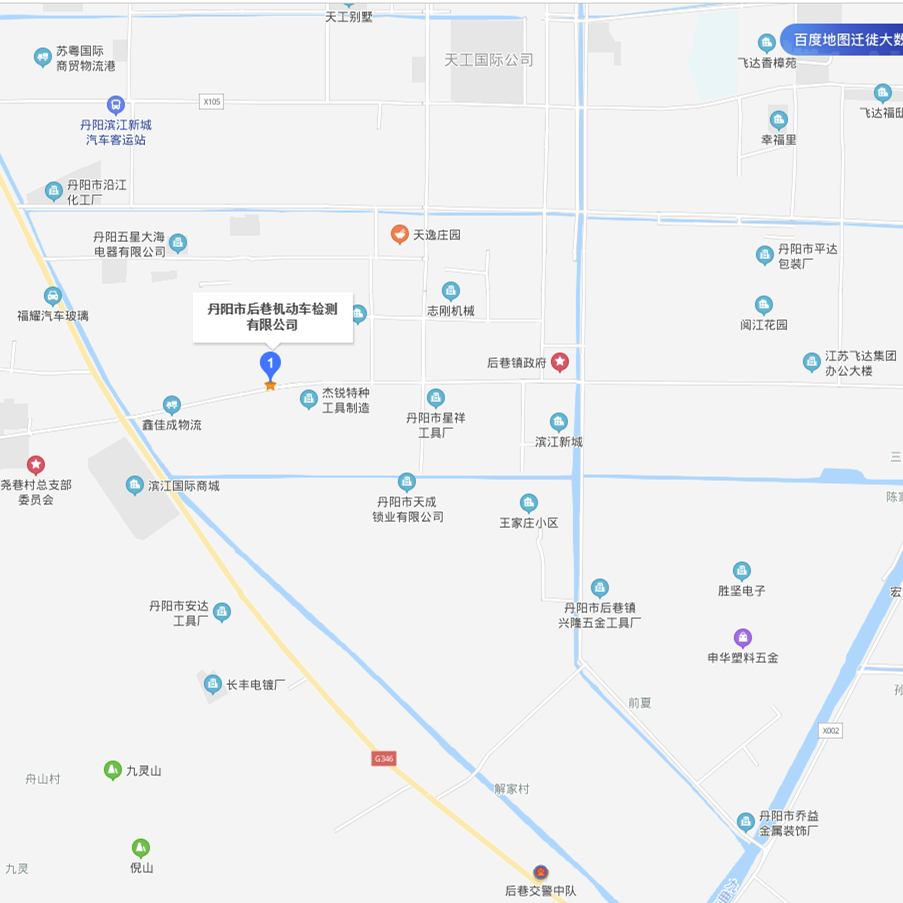Tap the 后巷交警中队 police marker
Image resolution: width=903 pixels, height=903 pixels.
pyautogui.click(x=541, y=872)
